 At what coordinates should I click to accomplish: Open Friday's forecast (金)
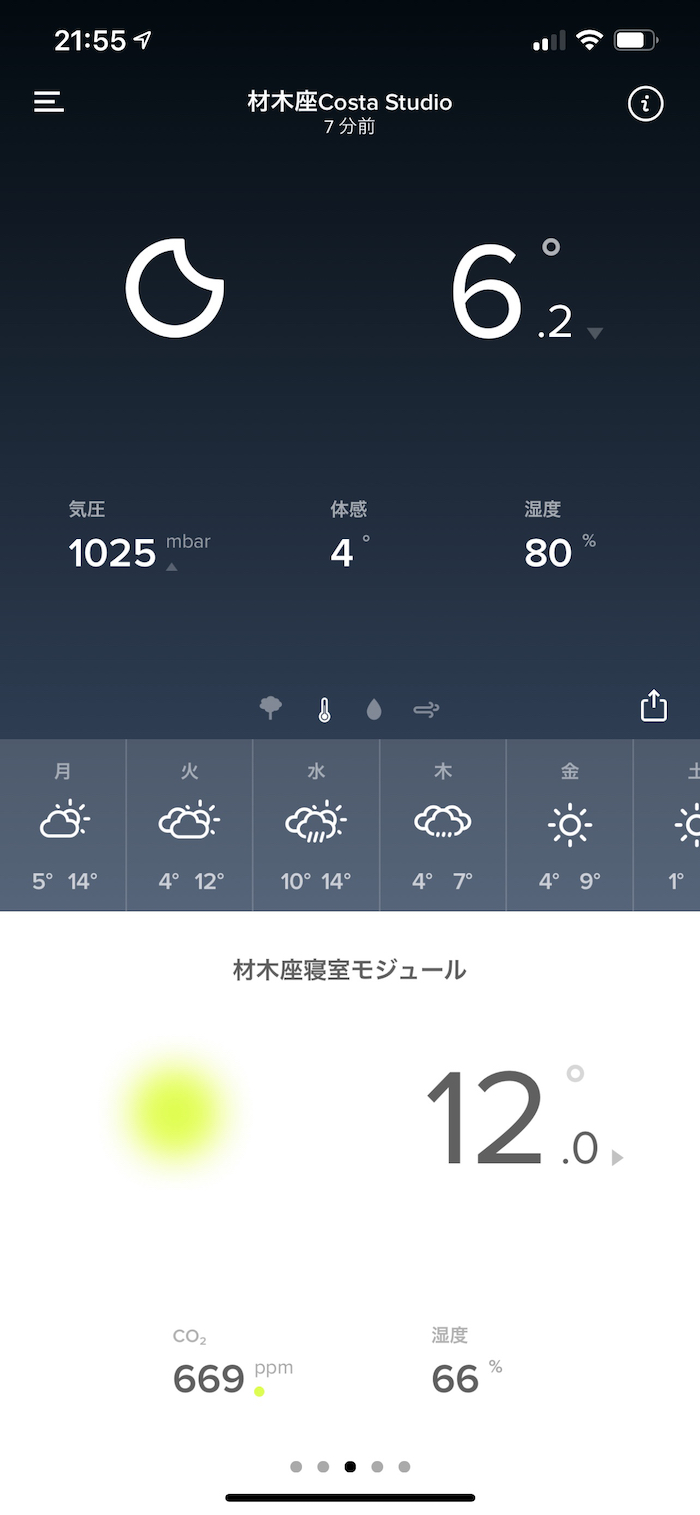click(x=569, y=825)
